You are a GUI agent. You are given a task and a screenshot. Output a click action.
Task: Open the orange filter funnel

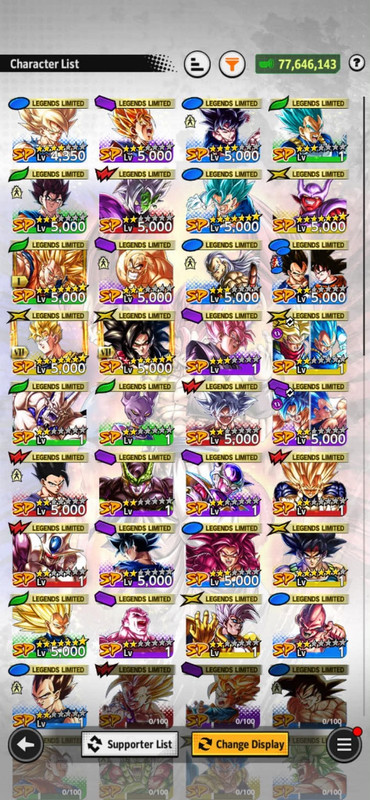[232, 64]
